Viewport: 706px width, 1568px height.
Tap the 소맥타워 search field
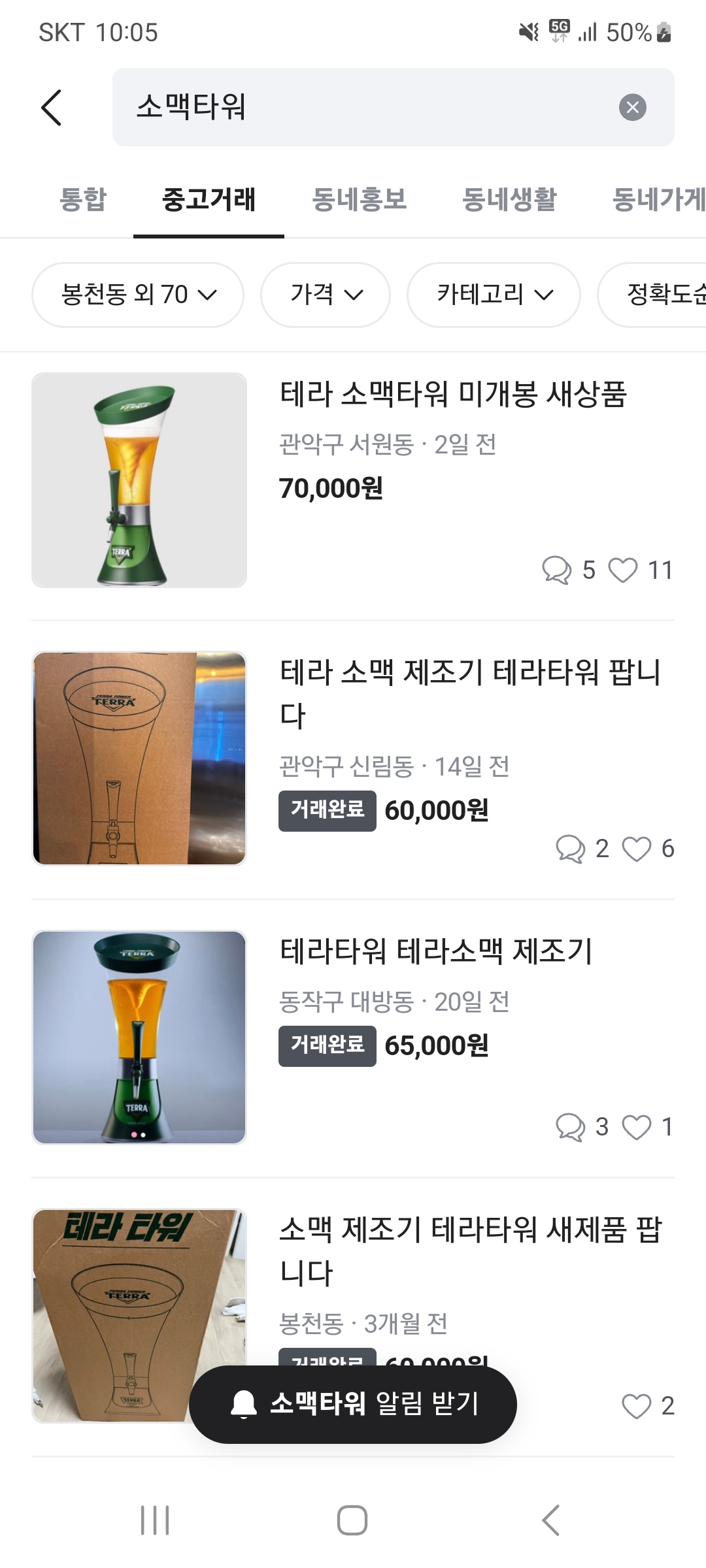coord(366,107)
